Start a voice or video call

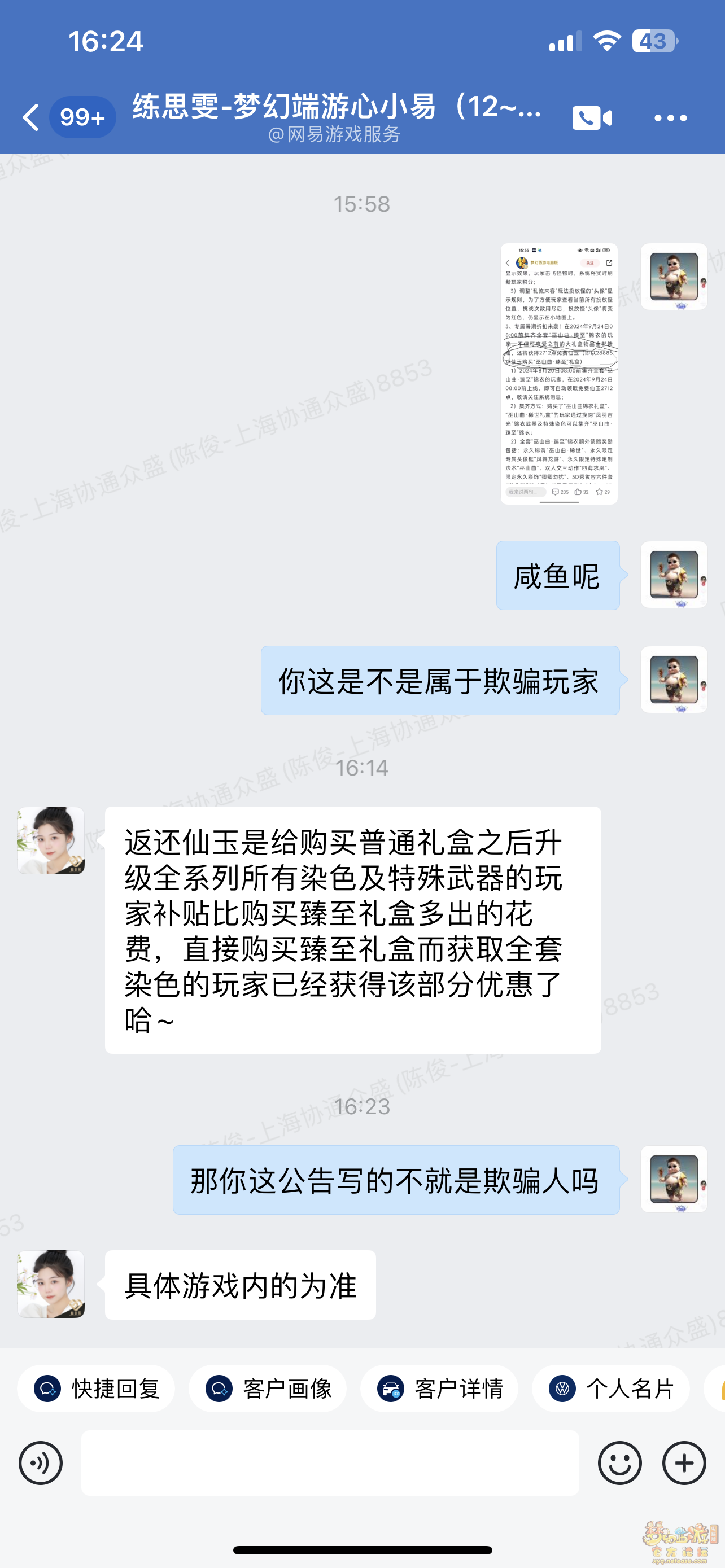(592, 117)
